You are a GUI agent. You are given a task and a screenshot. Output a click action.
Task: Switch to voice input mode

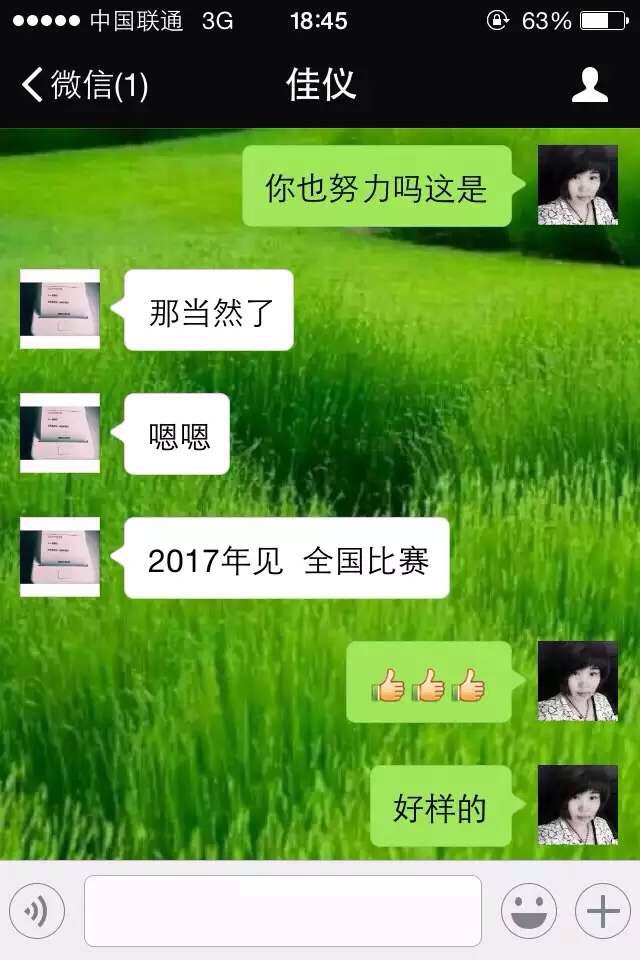37,911
